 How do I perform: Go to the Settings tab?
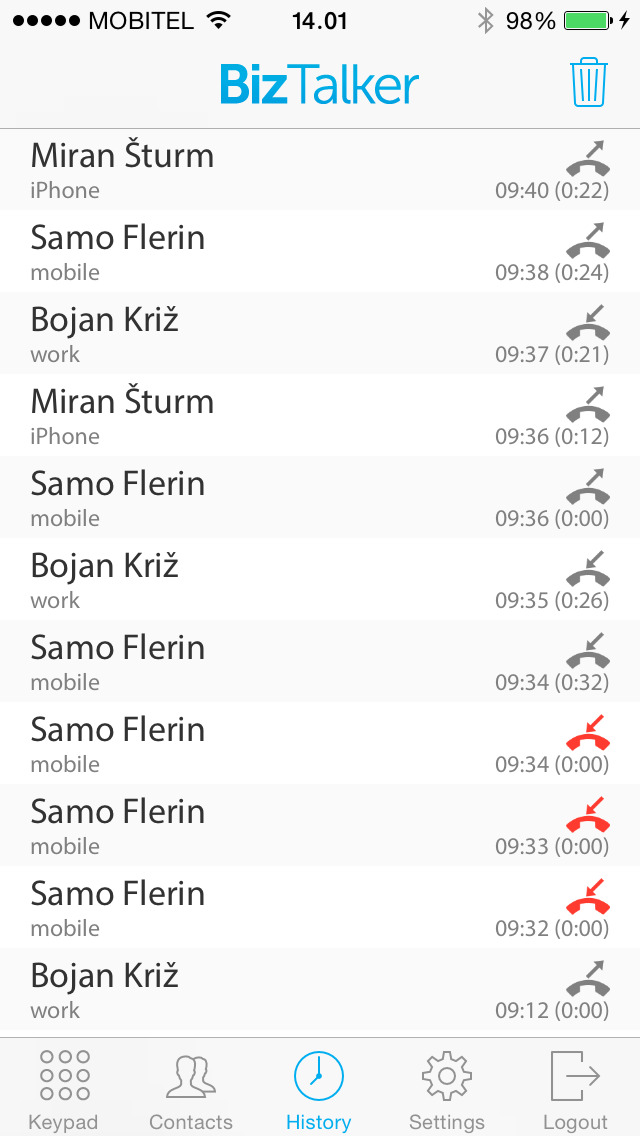tap(446, 1089)
